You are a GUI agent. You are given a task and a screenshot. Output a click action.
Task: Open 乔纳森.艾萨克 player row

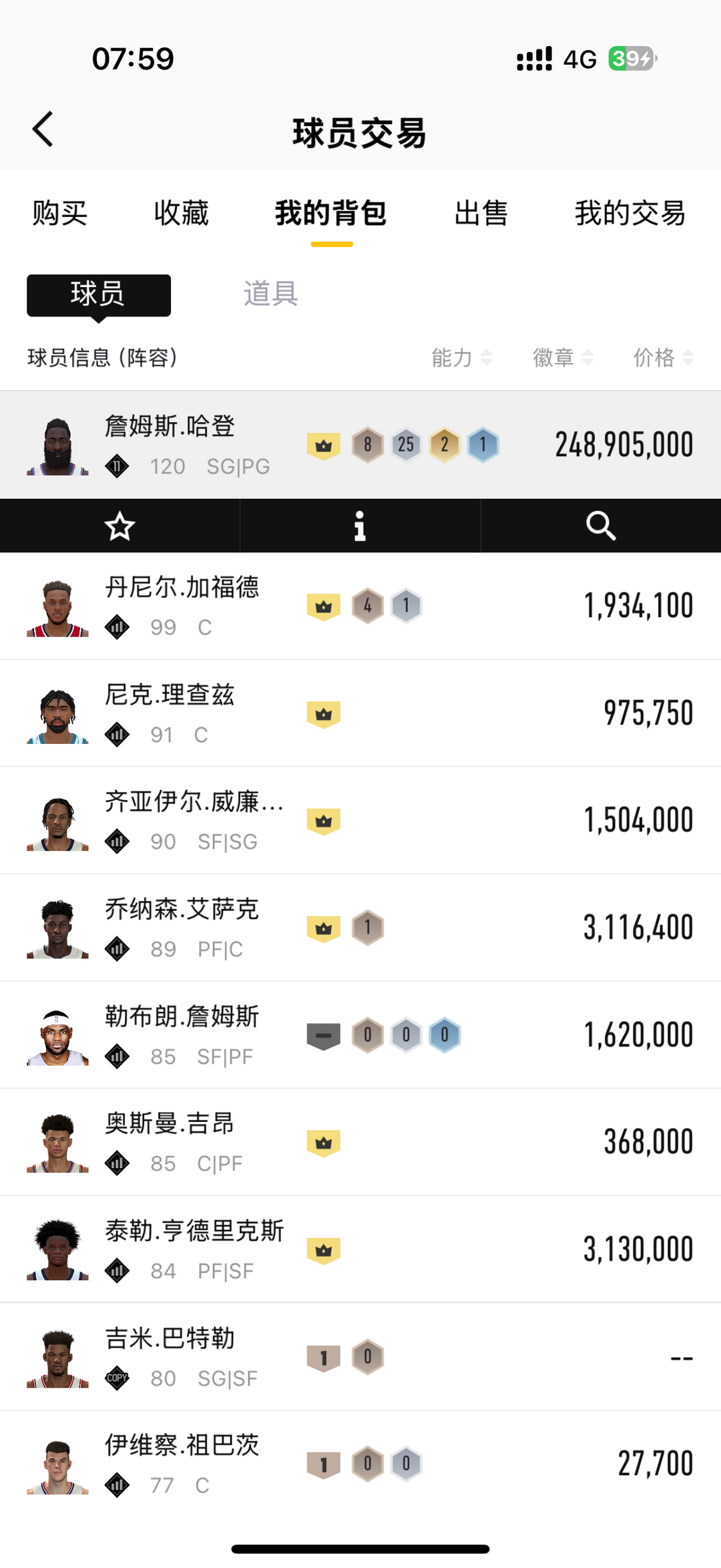click(x=360, y=928)
